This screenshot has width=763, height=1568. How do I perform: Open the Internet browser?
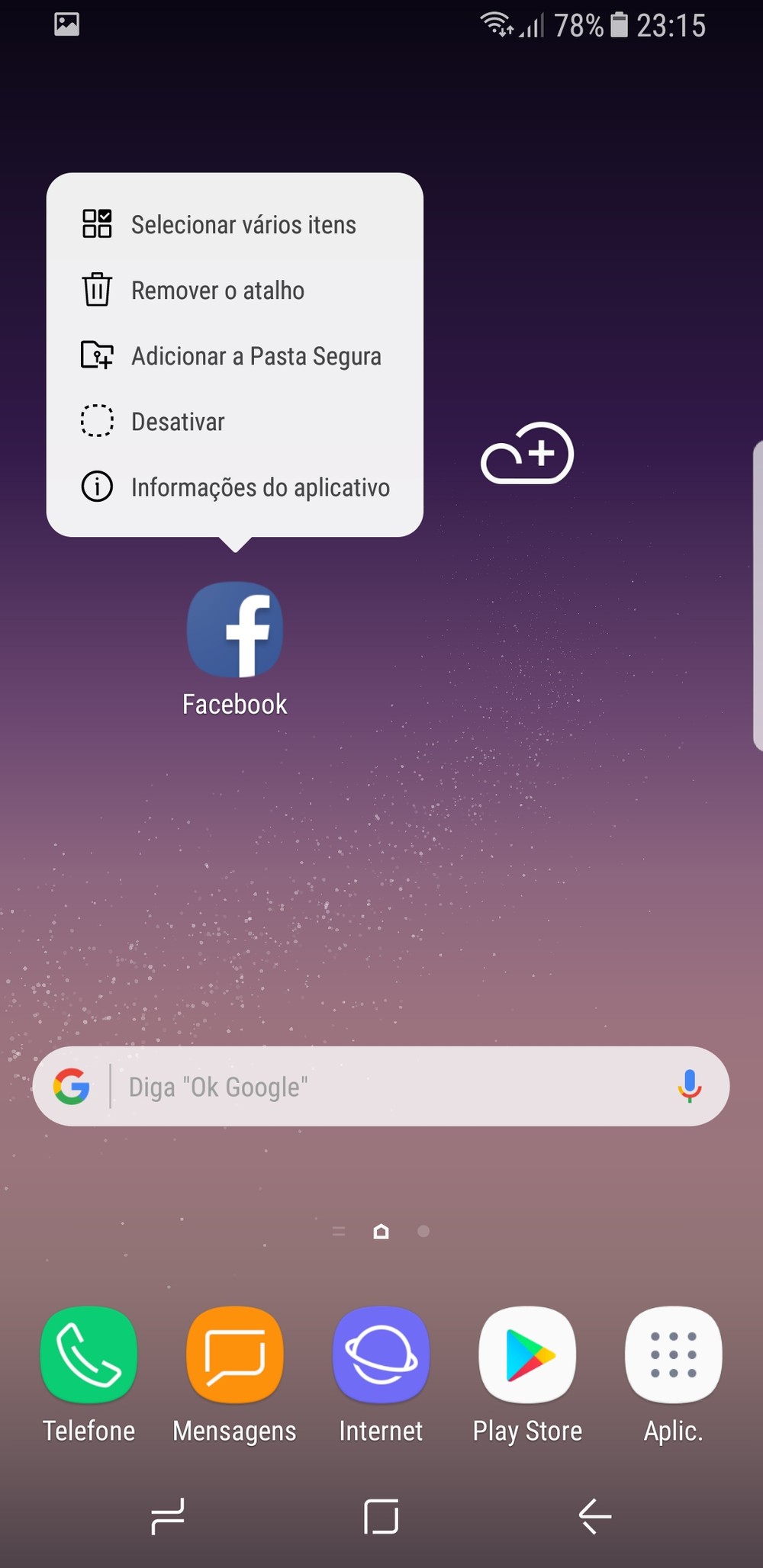[381, 1355]
